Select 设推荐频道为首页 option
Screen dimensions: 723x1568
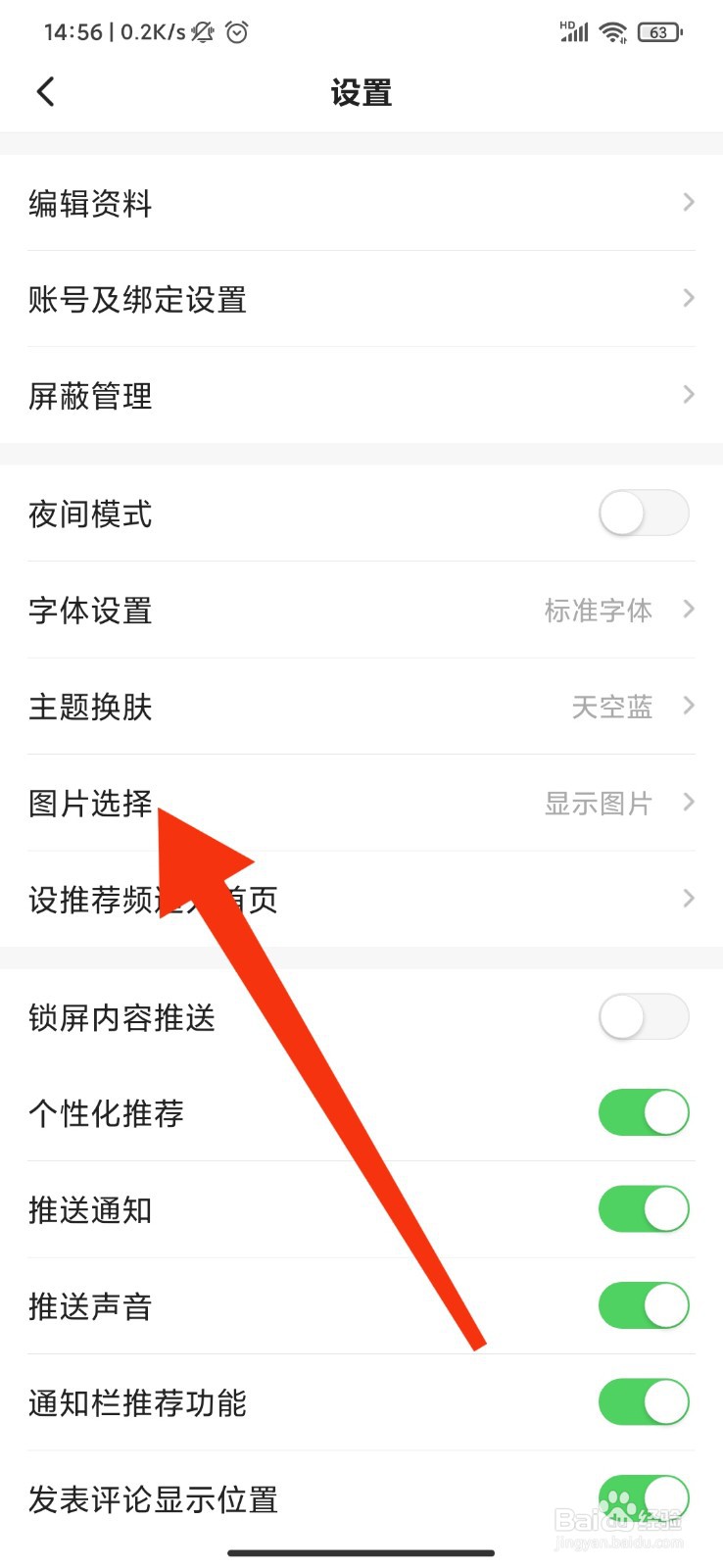tap(361, 898)
